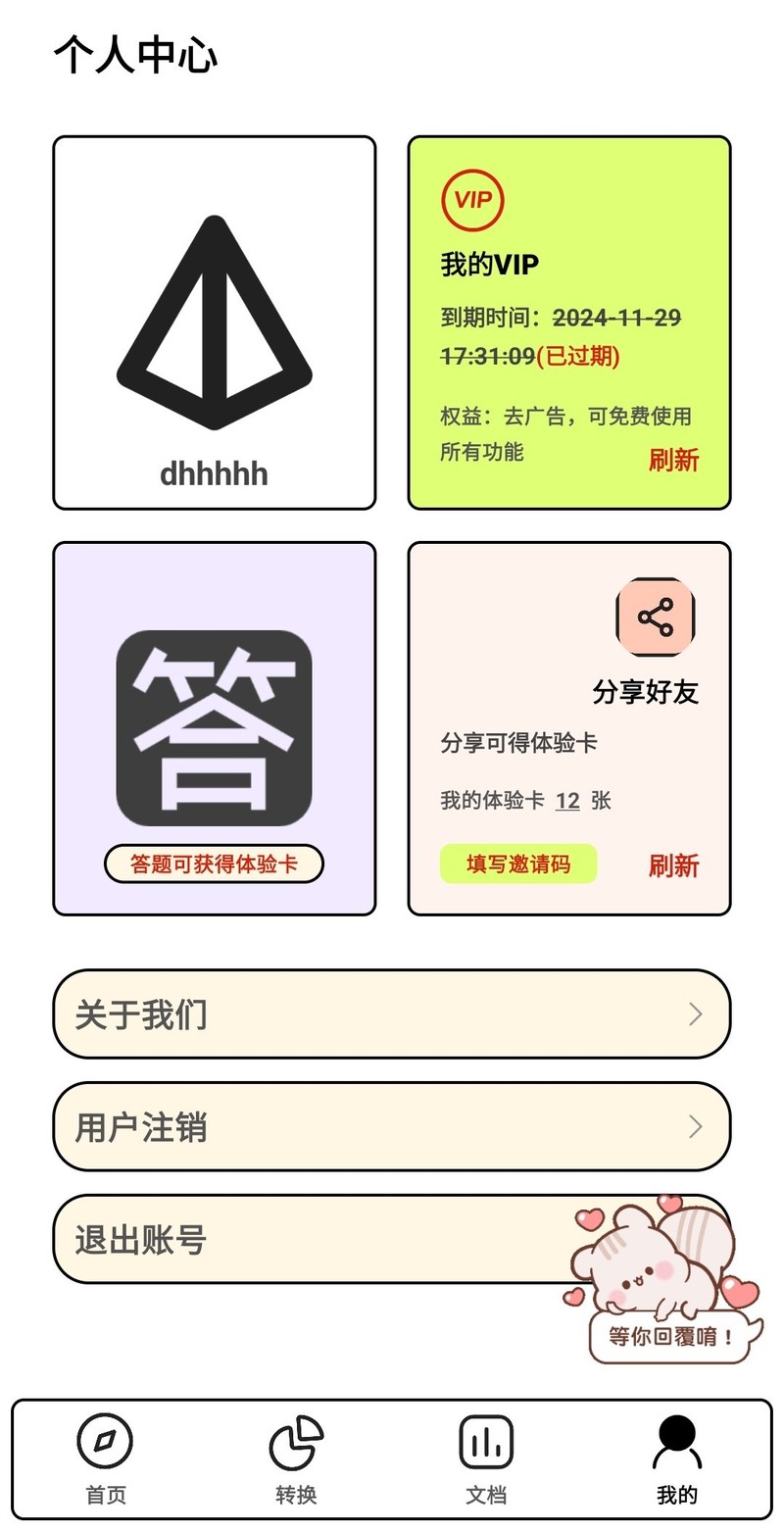This screenshot has width=784, height=1532.
Task: Select the 我的 tab
Action: tap(676, 1459)
